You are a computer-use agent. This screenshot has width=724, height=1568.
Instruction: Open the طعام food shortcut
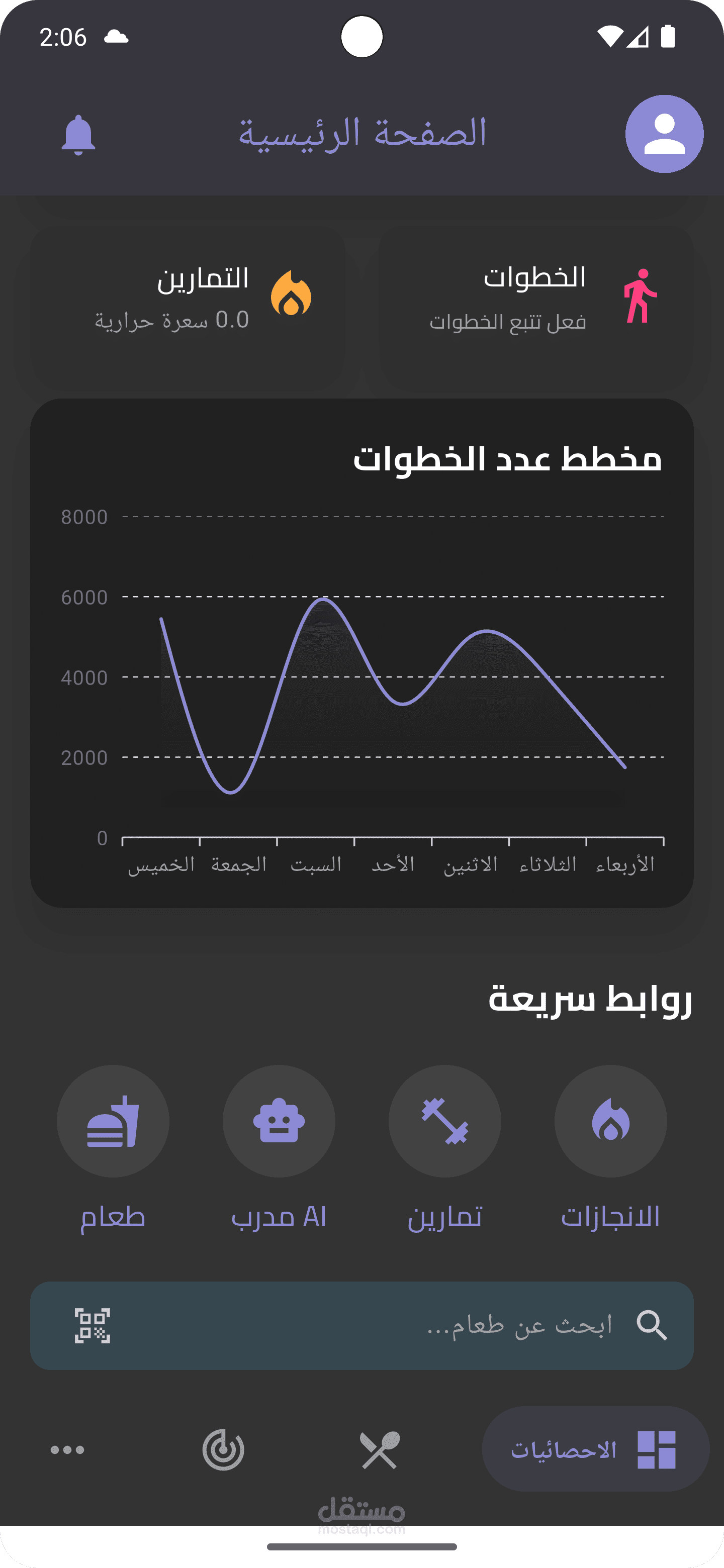tap(113, 1121)
